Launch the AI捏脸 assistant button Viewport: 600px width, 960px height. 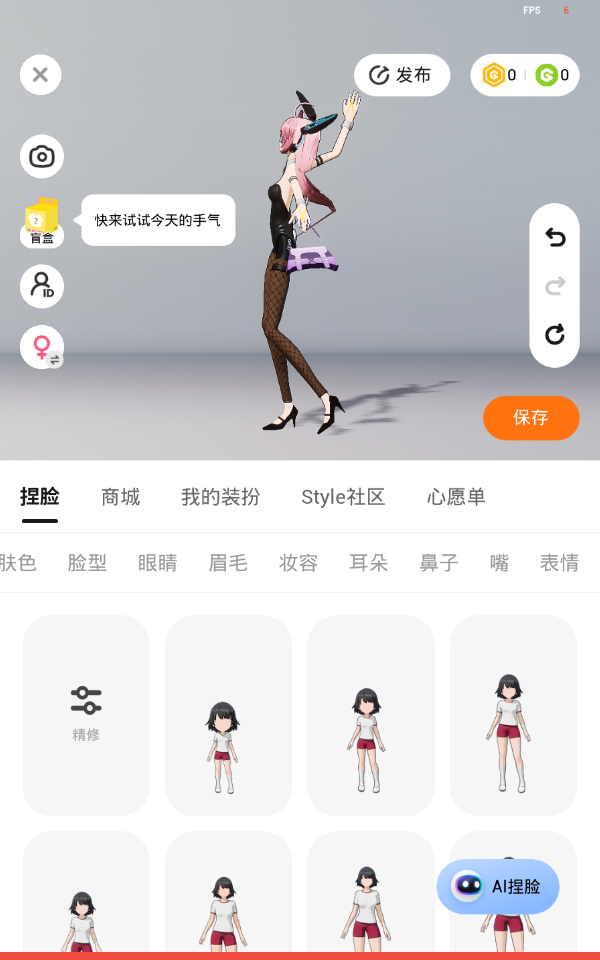click(x=498, y=886)
